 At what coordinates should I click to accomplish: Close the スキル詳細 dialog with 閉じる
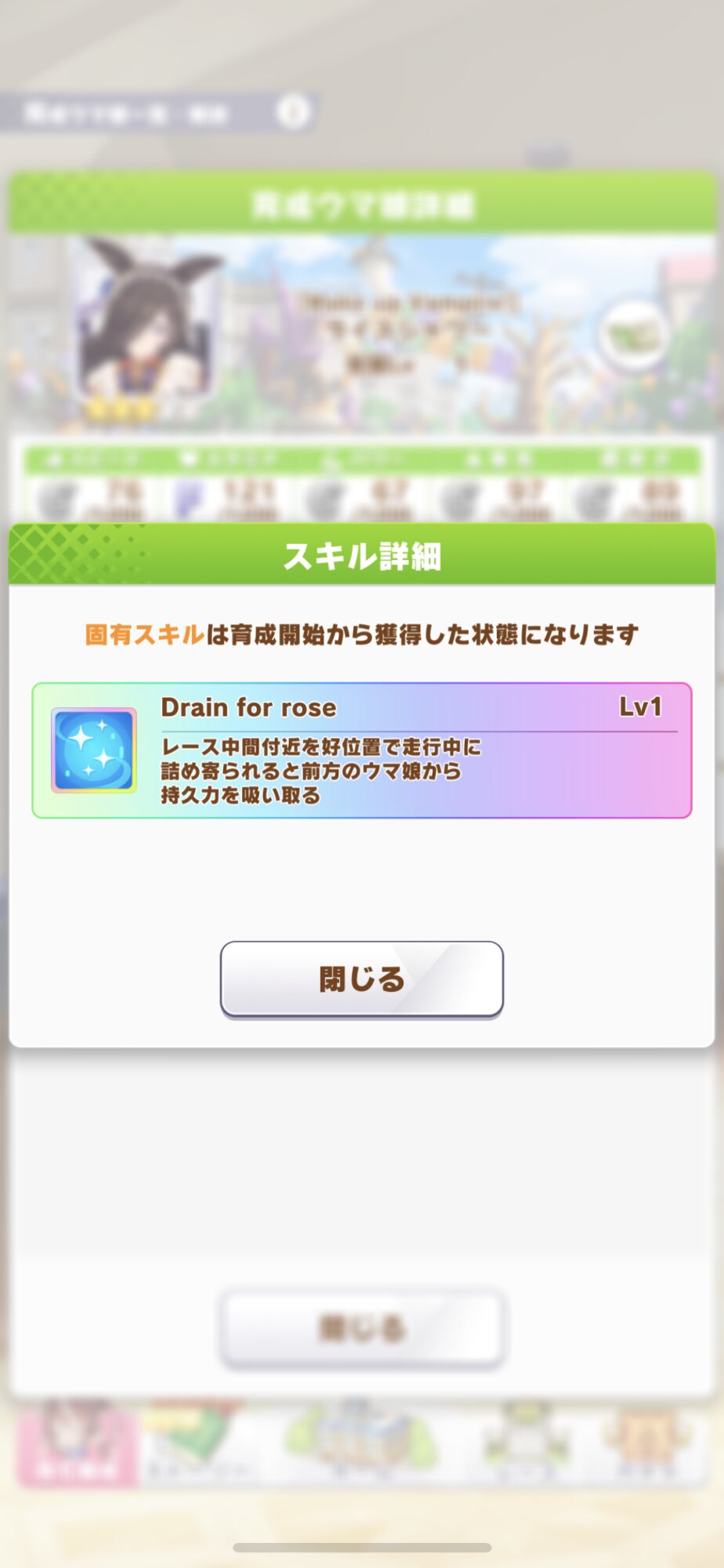coord(361,979)
